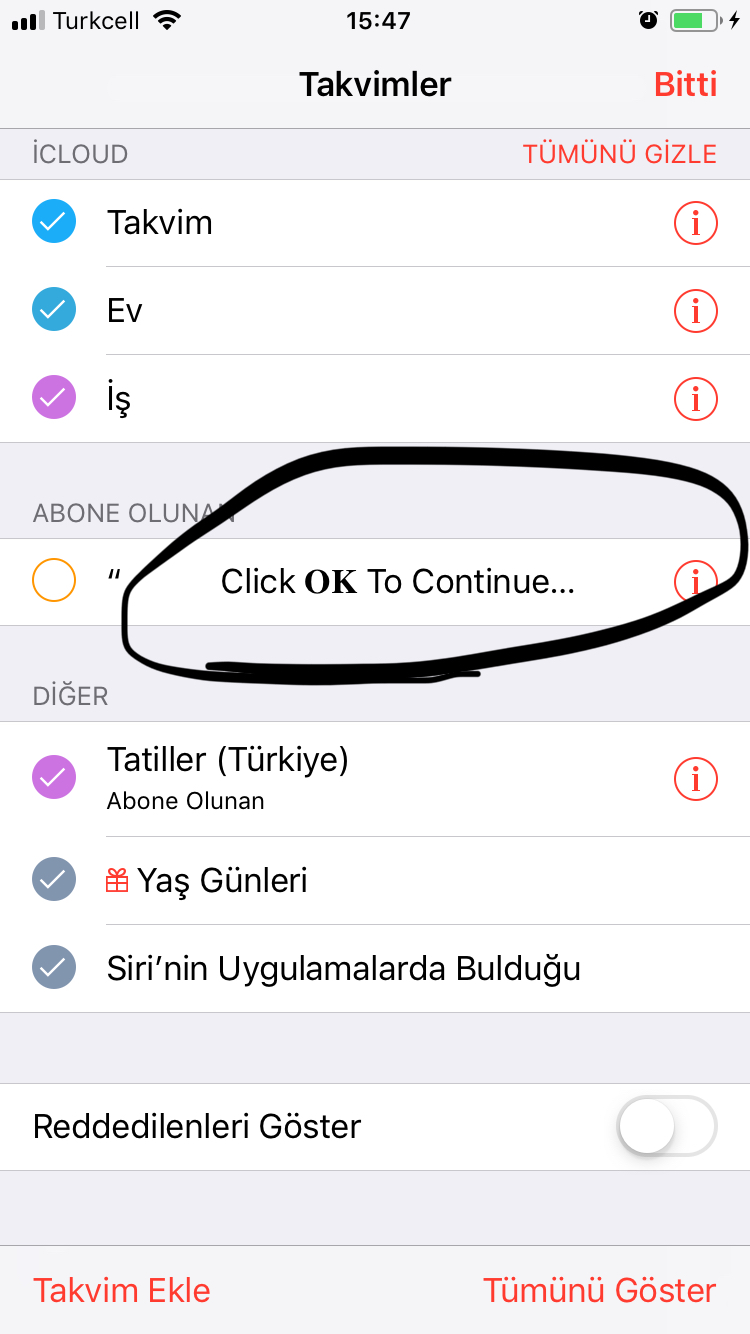Add a calendar with Takvim Ekle

[x=122, y=1290]
